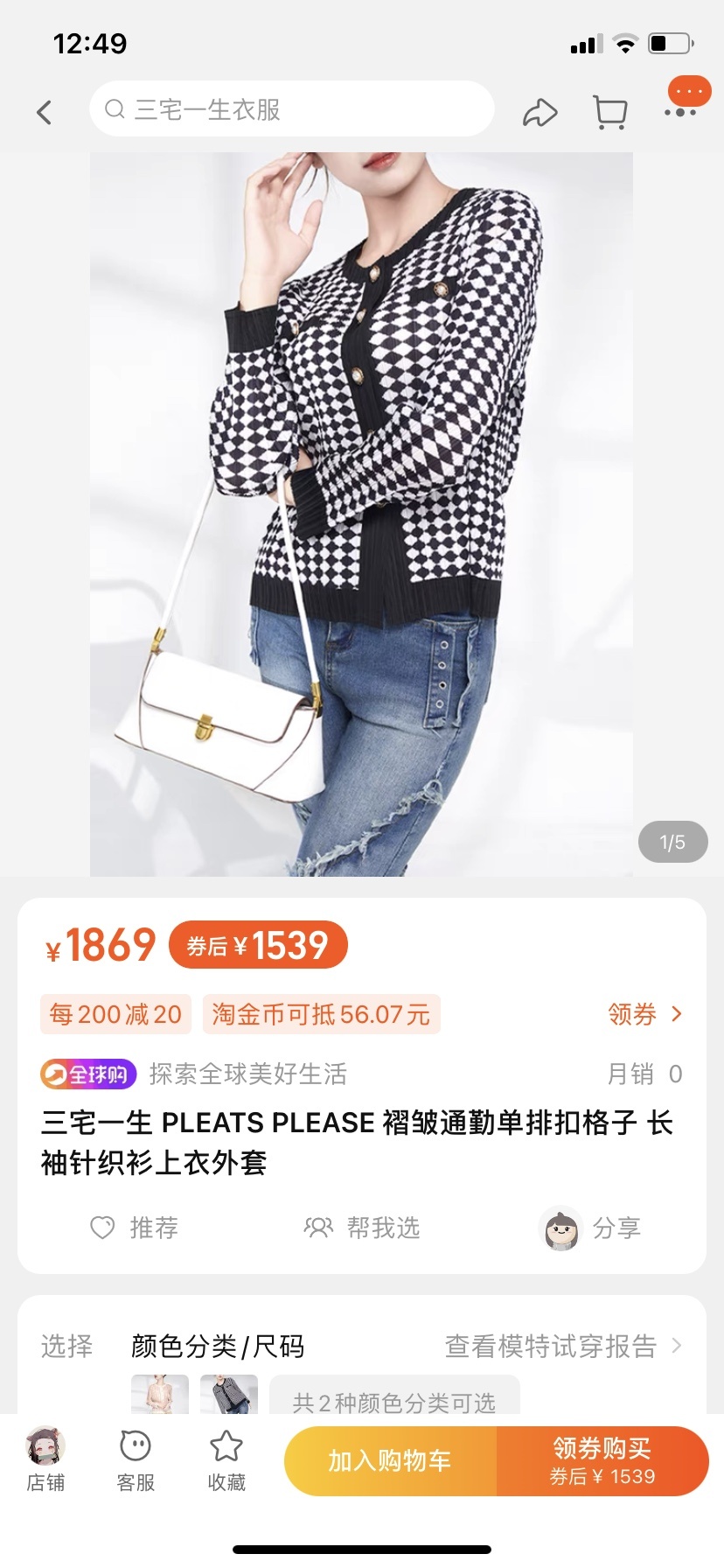Open the main product photo
This screenshot has width=724, height=1568.
coord(361,514)
